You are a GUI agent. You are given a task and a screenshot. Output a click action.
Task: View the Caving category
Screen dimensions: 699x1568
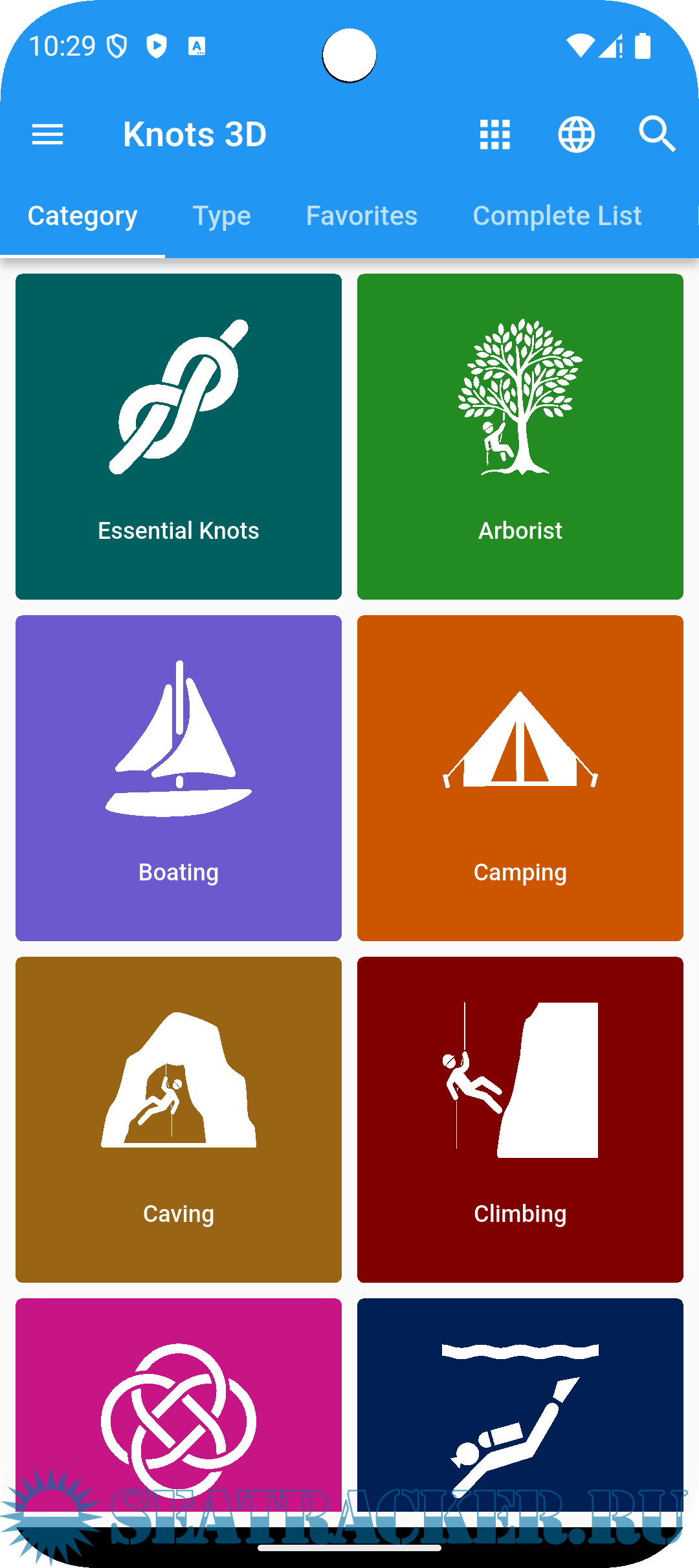point(179,1120)
